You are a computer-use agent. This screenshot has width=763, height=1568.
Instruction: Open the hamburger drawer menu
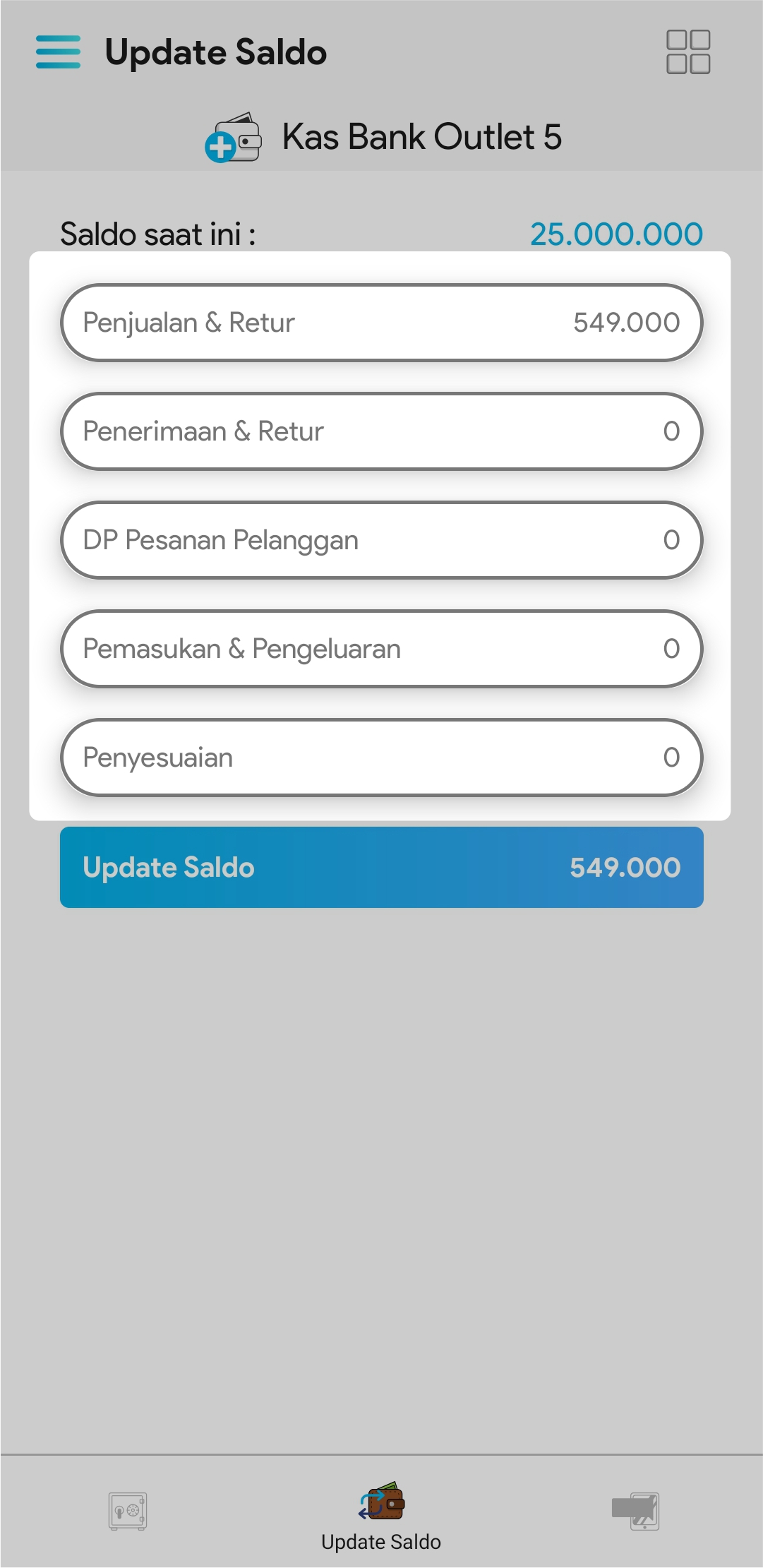pos(58,52)
